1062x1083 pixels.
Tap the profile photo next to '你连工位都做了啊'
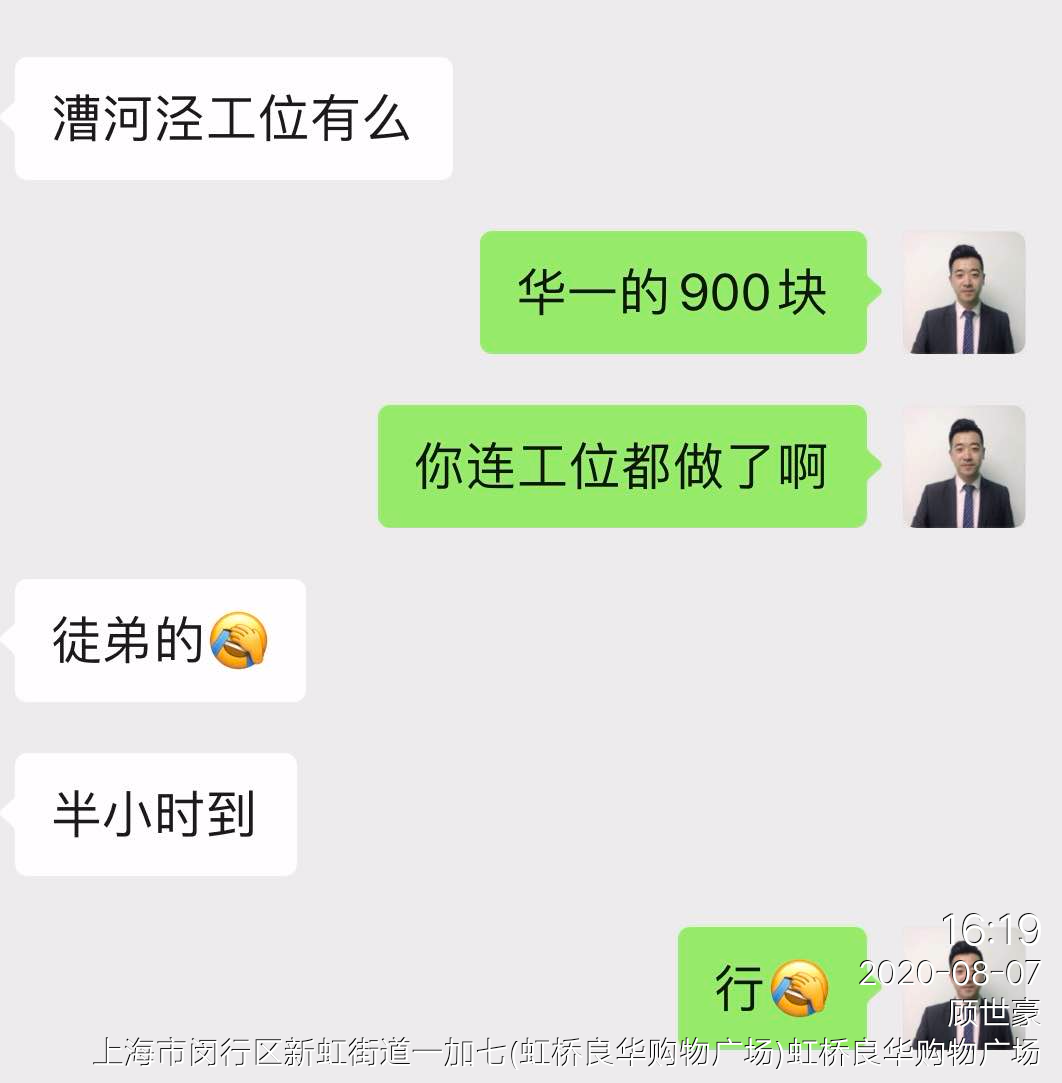(x=963, y=467)
